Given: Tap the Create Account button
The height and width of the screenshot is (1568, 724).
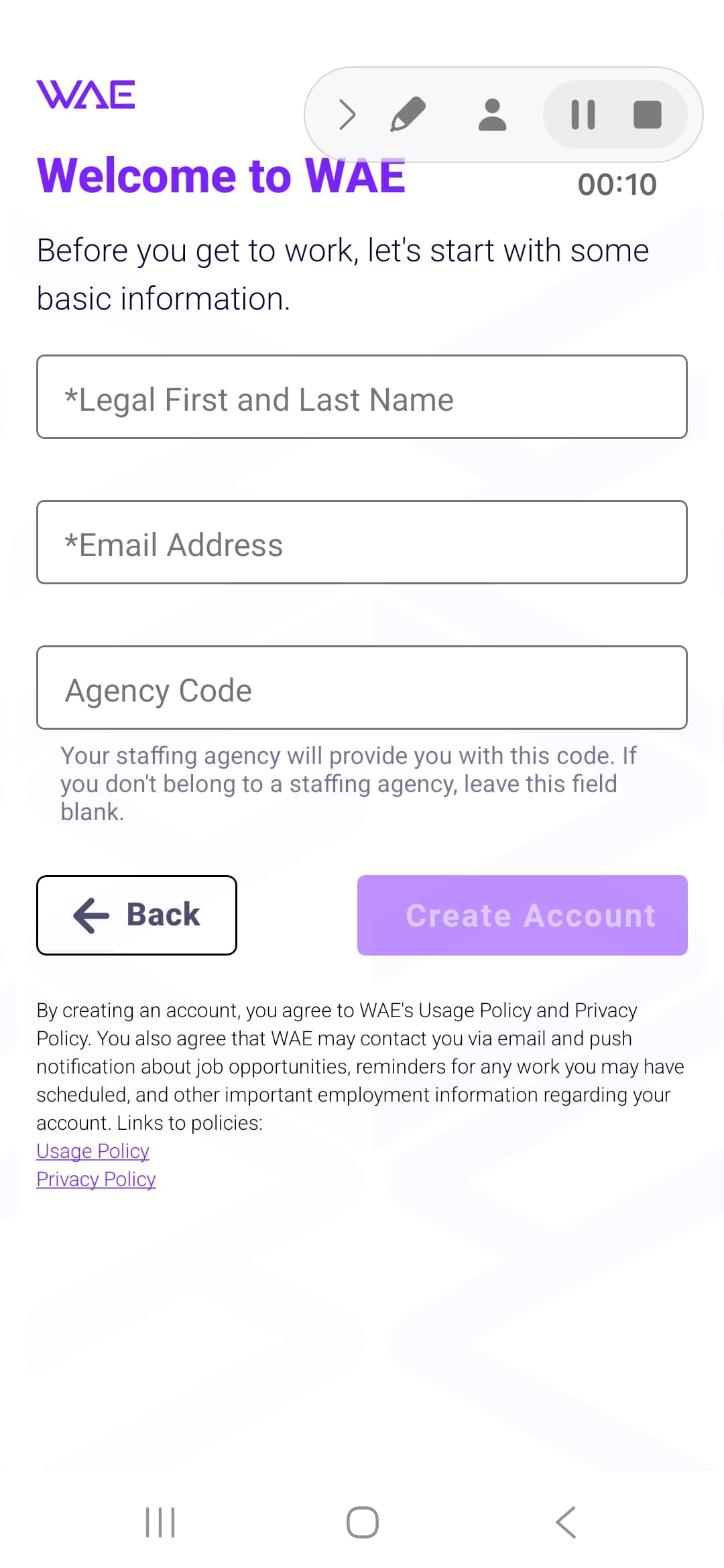Looking at the screenshot, I should 522,915.
